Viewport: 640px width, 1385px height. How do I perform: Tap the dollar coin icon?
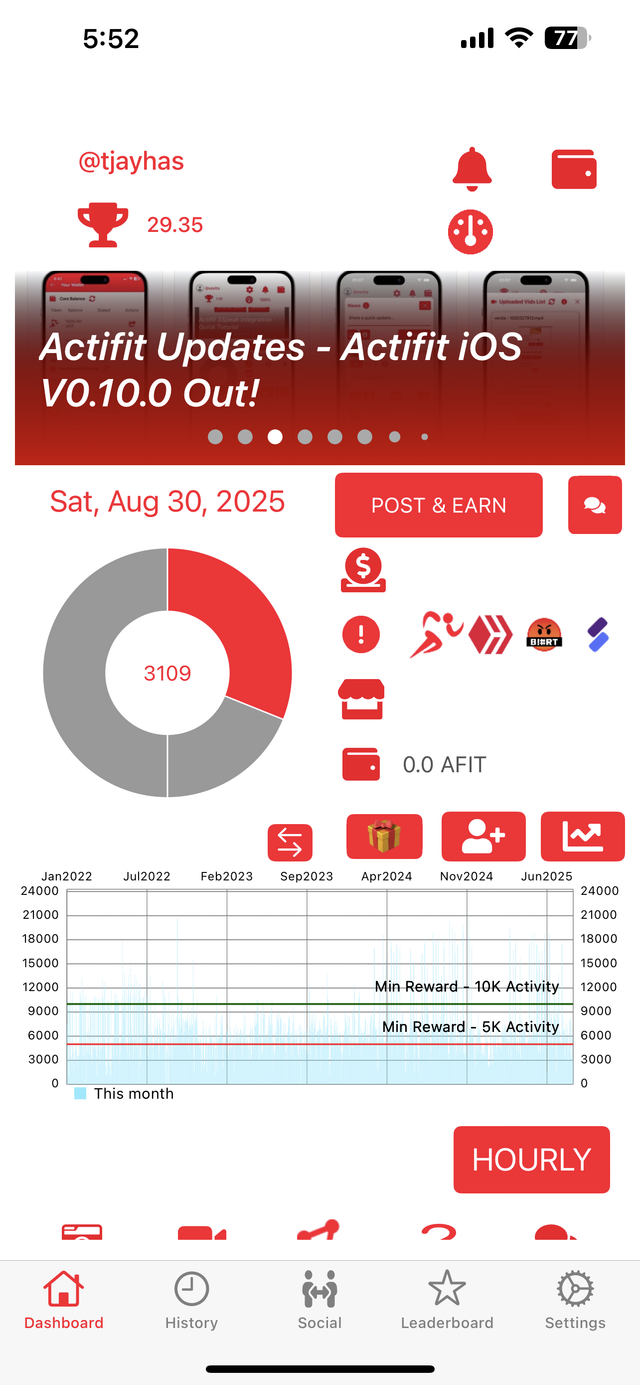coord(362,571)
